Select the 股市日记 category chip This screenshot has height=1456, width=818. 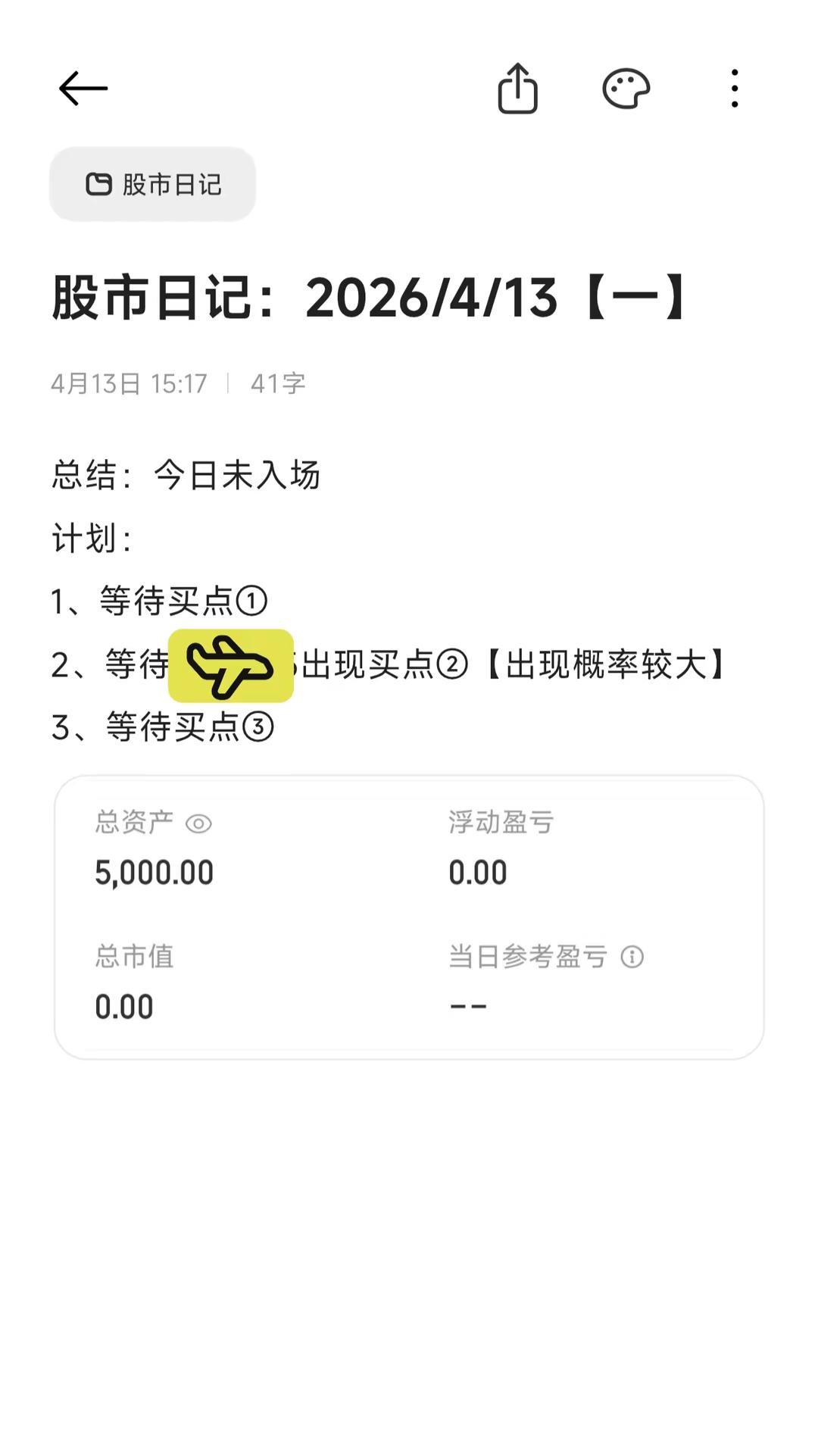click(152, 184)
